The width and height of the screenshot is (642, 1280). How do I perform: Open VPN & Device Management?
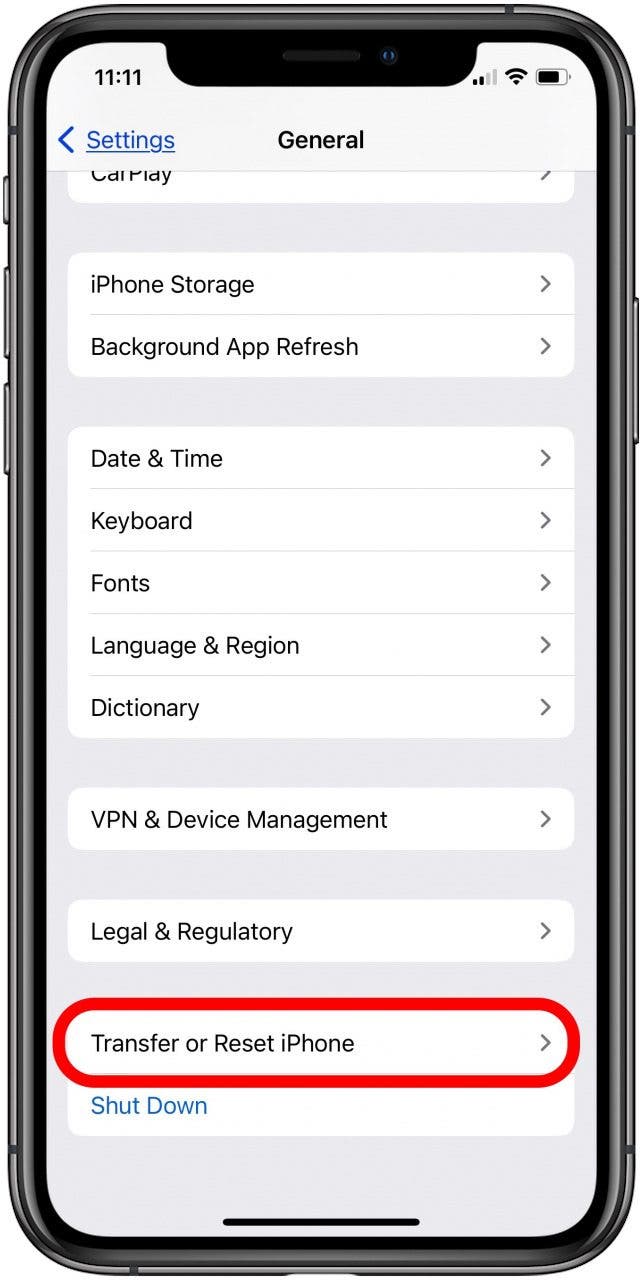[320, 820]
